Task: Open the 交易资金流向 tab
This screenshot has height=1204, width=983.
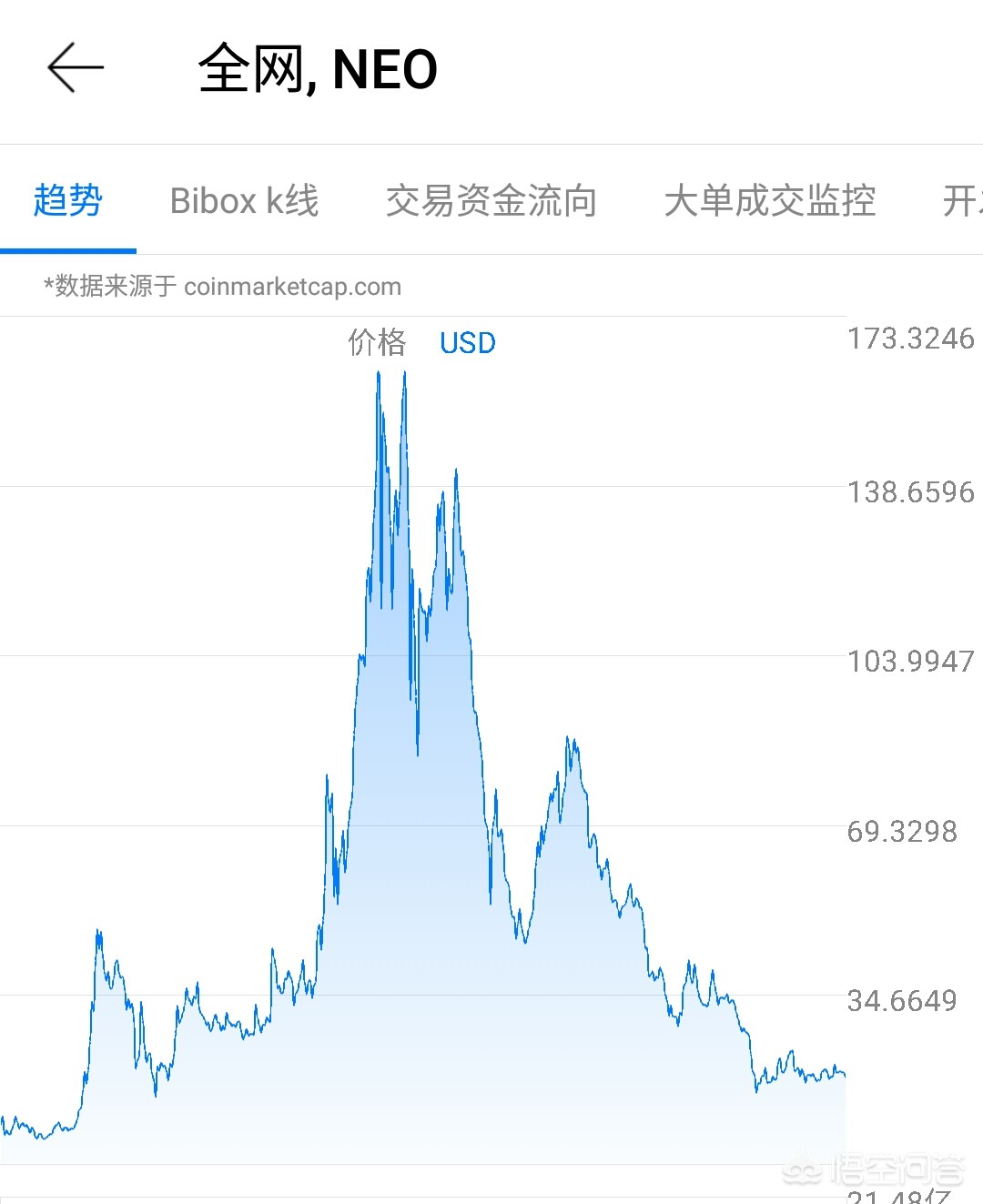Action: tap(491, 201)
